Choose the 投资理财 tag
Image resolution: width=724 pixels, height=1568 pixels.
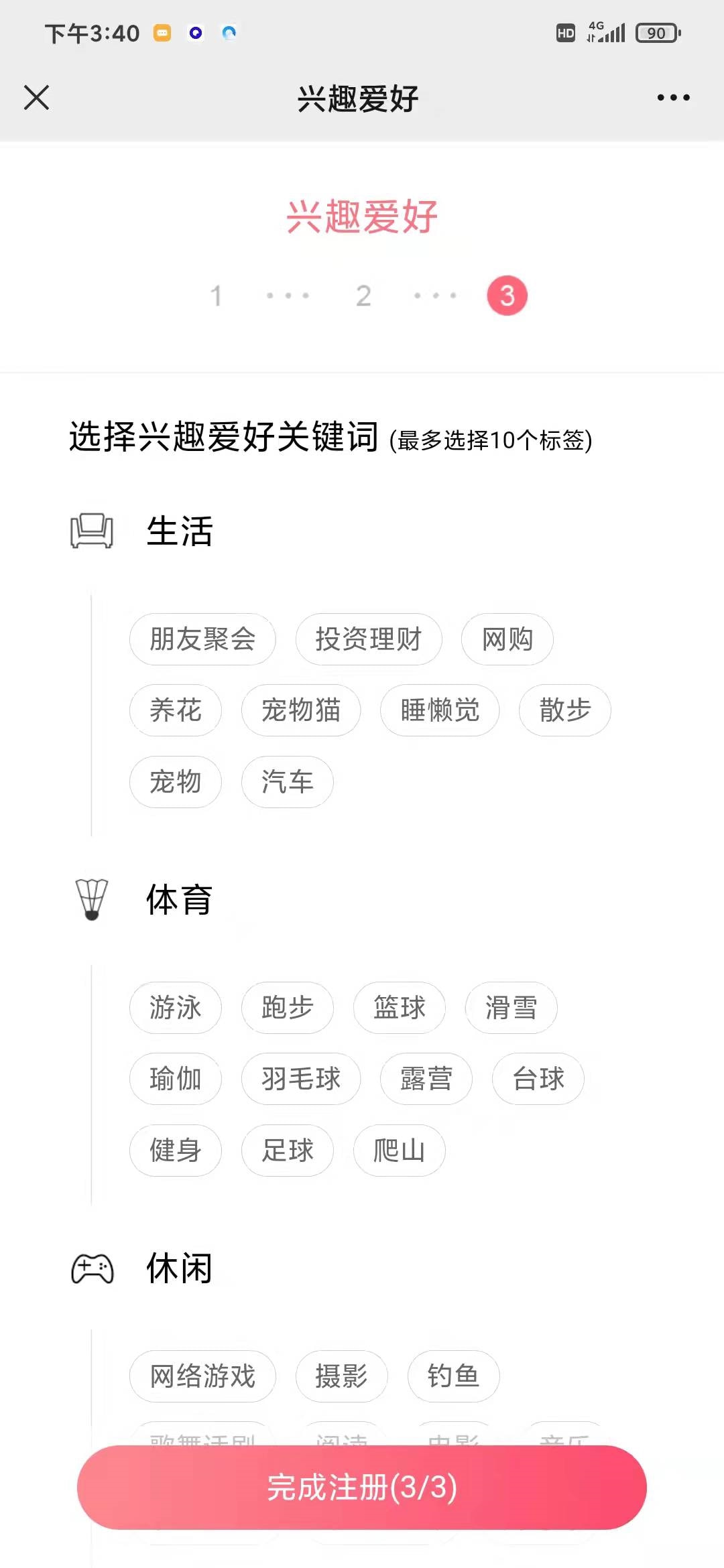coord(369,639)
